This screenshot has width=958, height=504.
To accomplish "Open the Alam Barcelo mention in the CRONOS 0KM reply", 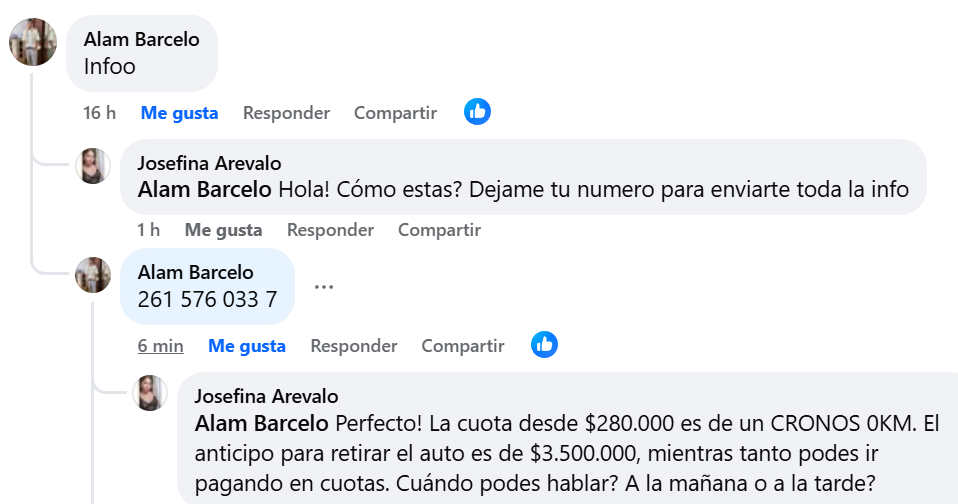I will [261, 422].
